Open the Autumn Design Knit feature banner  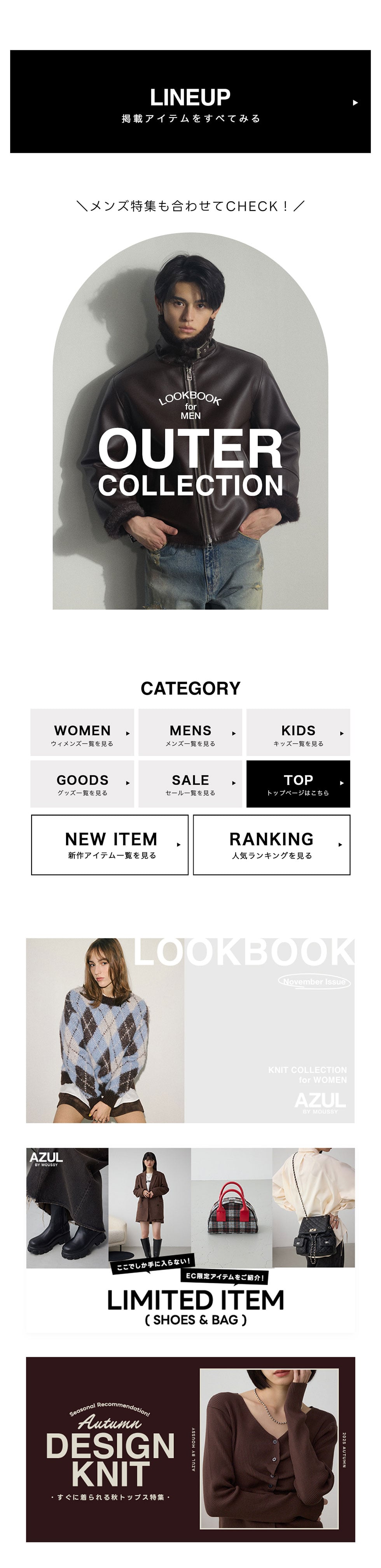[190, 1449]
